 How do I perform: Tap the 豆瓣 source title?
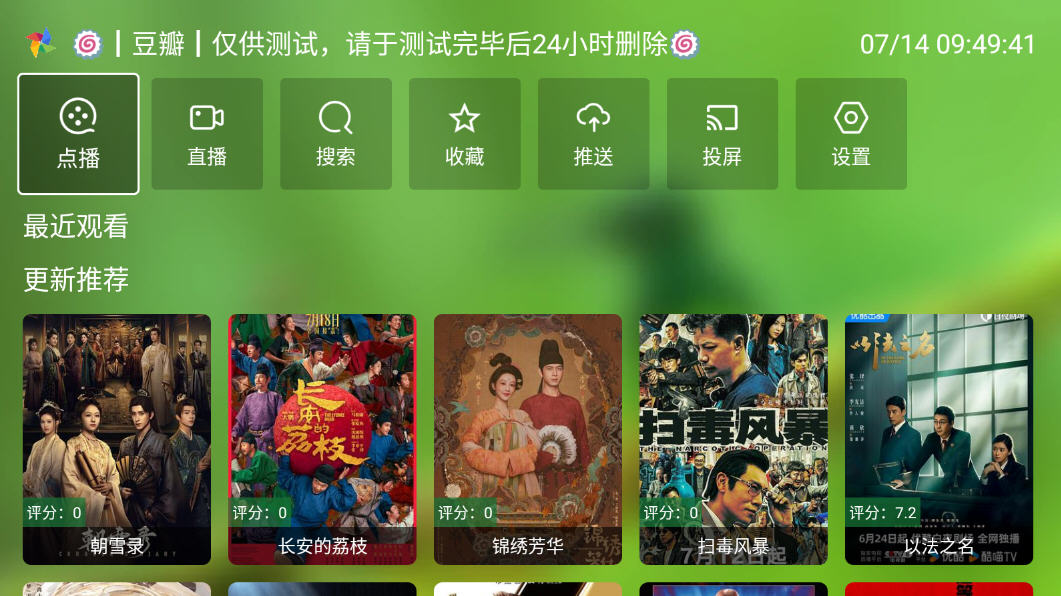tap(158, 44)
